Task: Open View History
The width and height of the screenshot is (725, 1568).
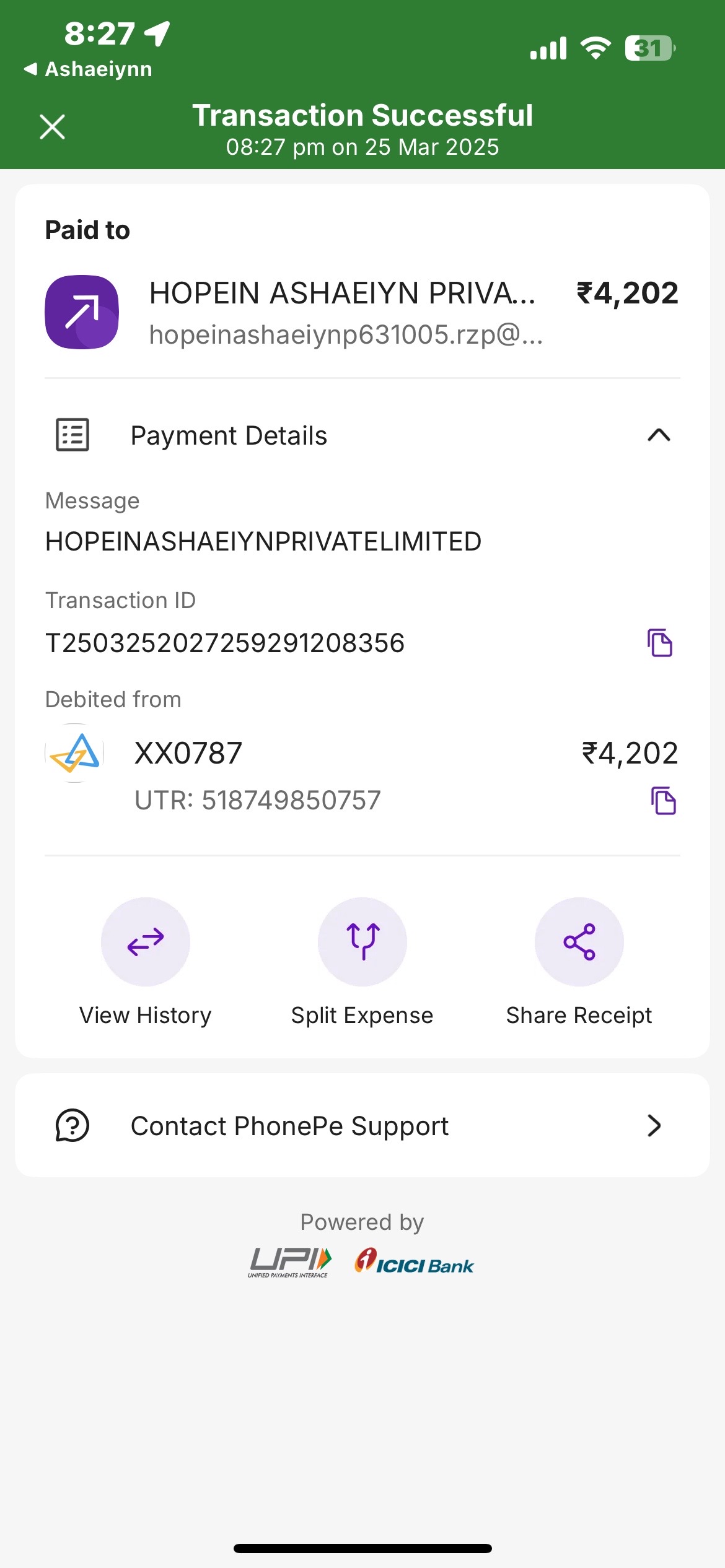Action: (146, 961)
